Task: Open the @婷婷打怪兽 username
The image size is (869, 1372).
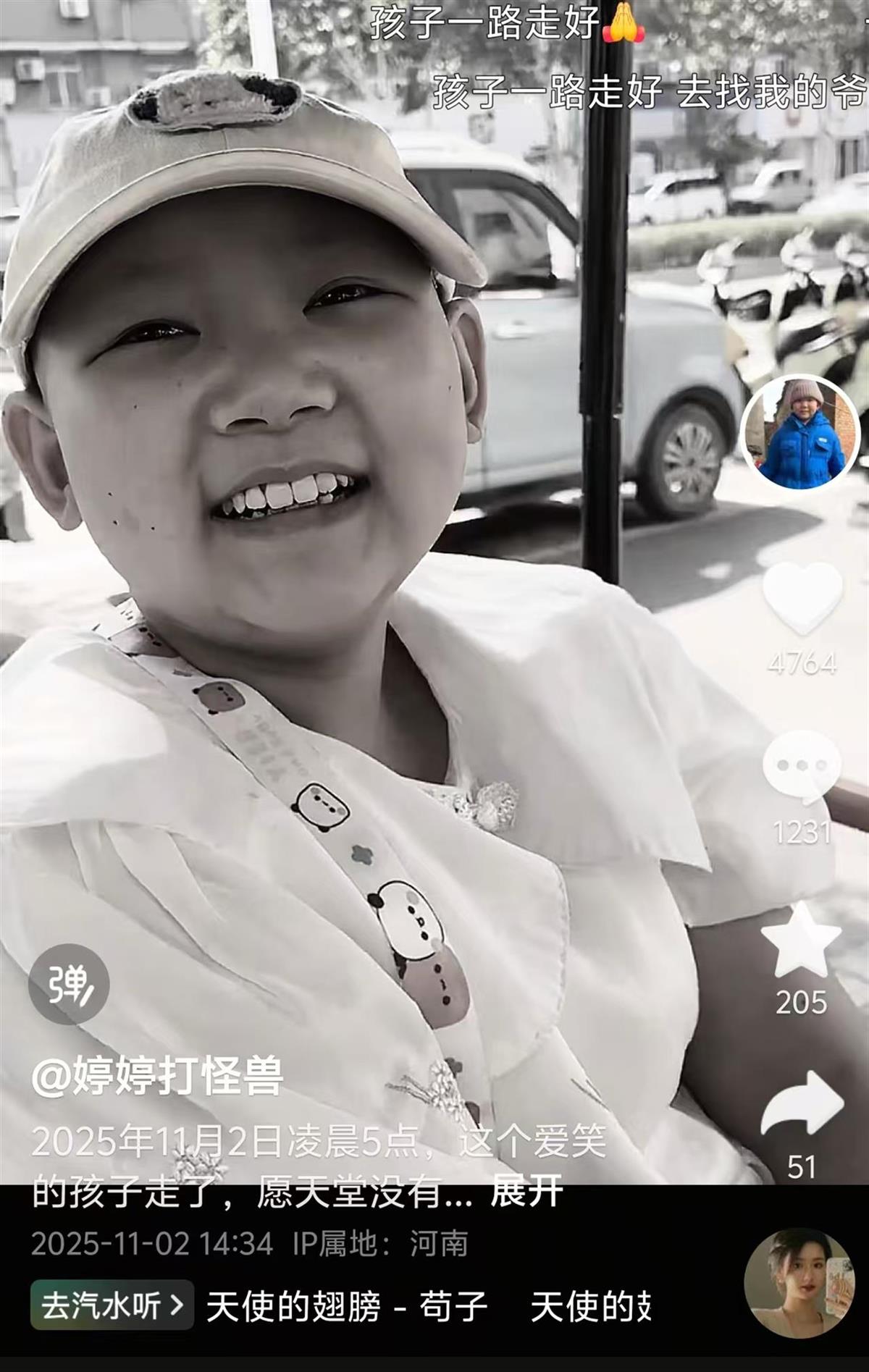Action: click(x=157, y=1076)
